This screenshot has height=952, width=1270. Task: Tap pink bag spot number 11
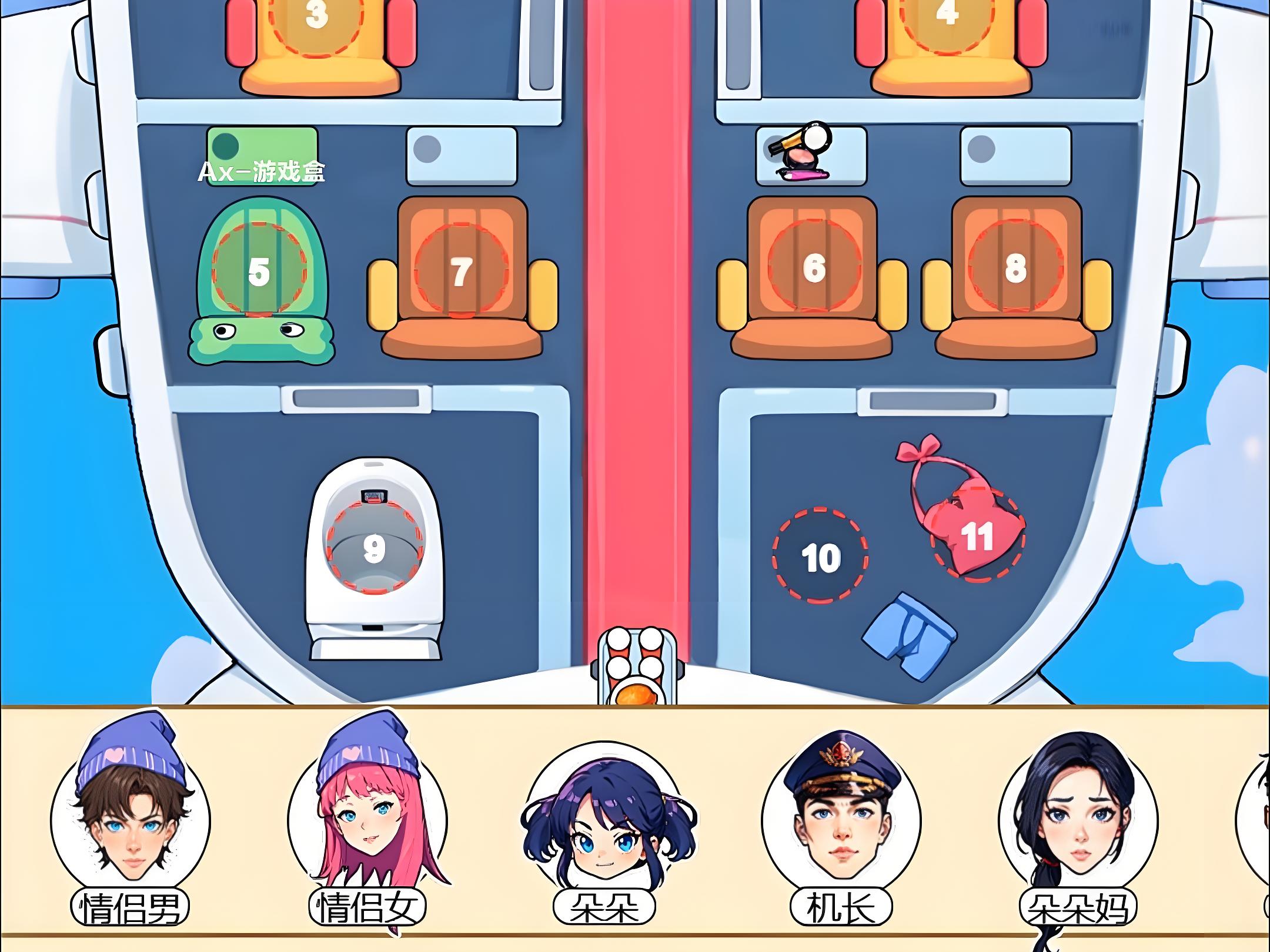click(x=977, y=536)
